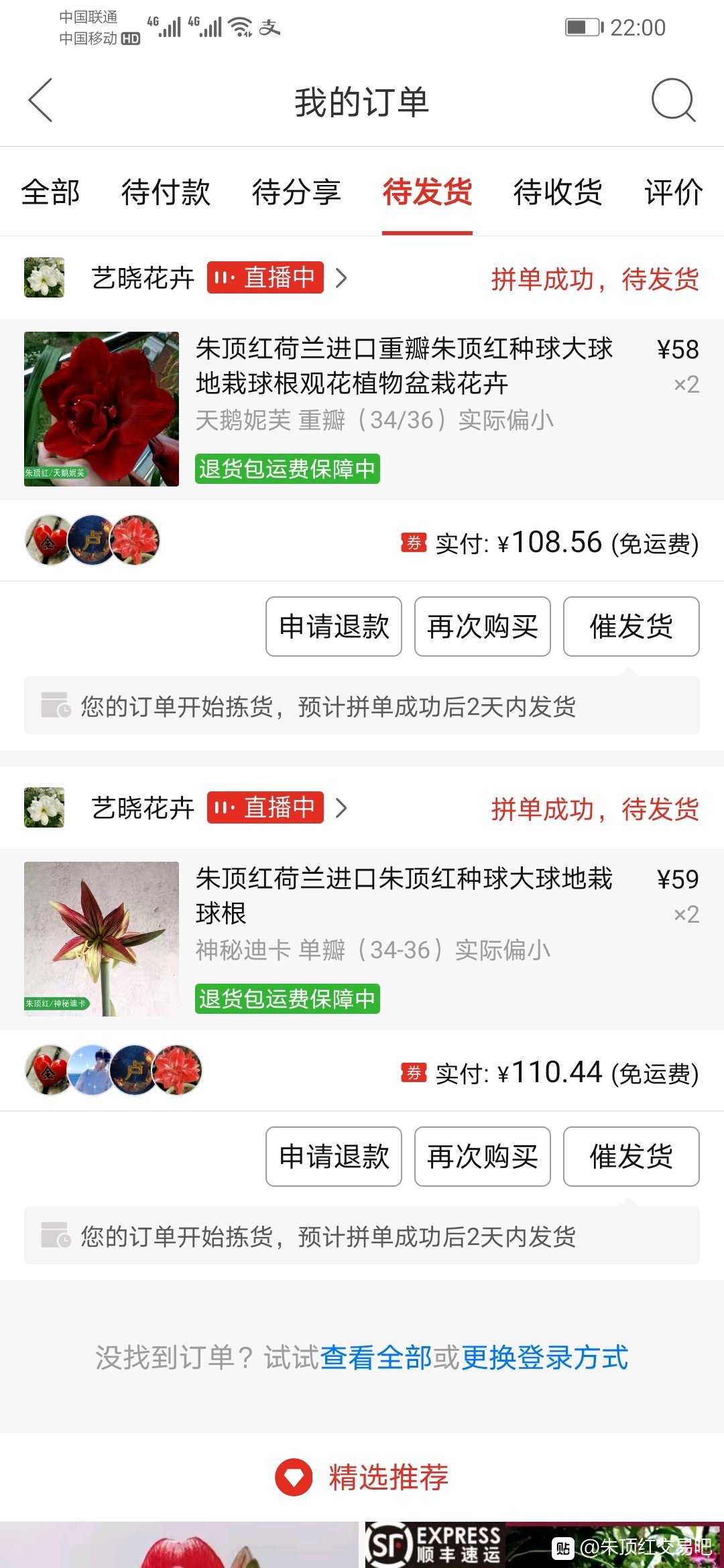Urge shipment for the ¥110.44 order
Viewport: 724px width, 1568px height.
click(631, 1157)
